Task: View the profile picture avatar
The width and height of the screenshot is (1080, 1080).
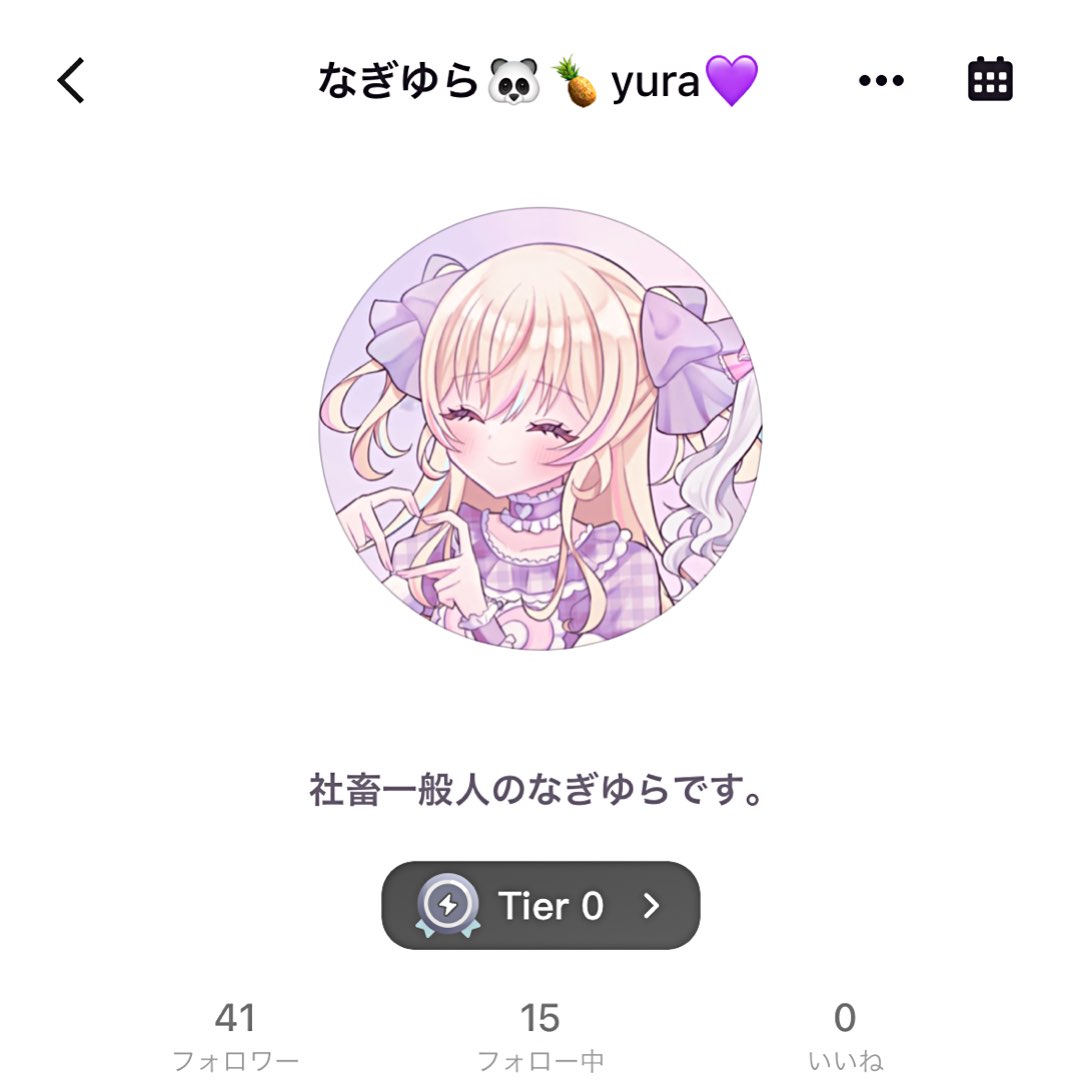Action: coord(541,428)
